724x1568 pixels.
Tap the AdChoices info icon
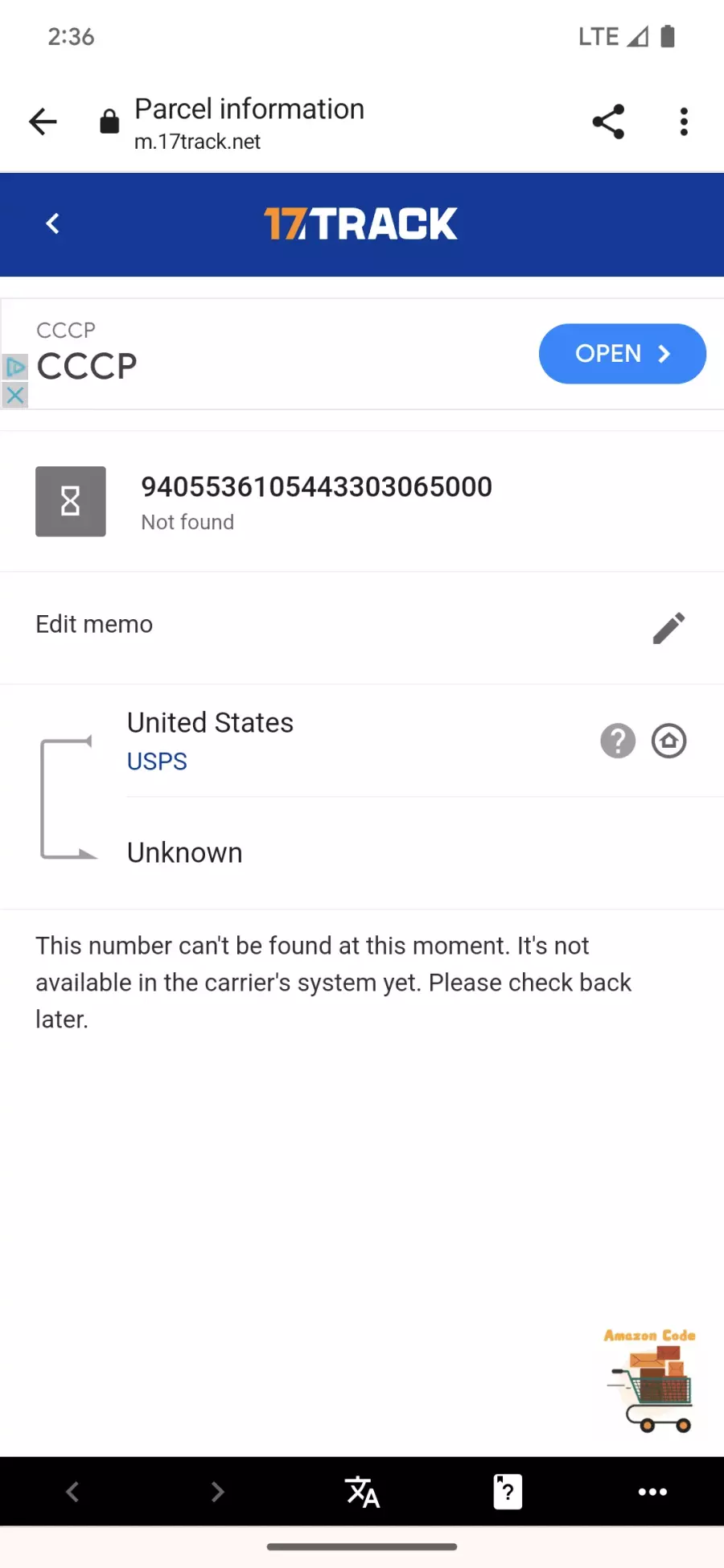tap(14, 367)
